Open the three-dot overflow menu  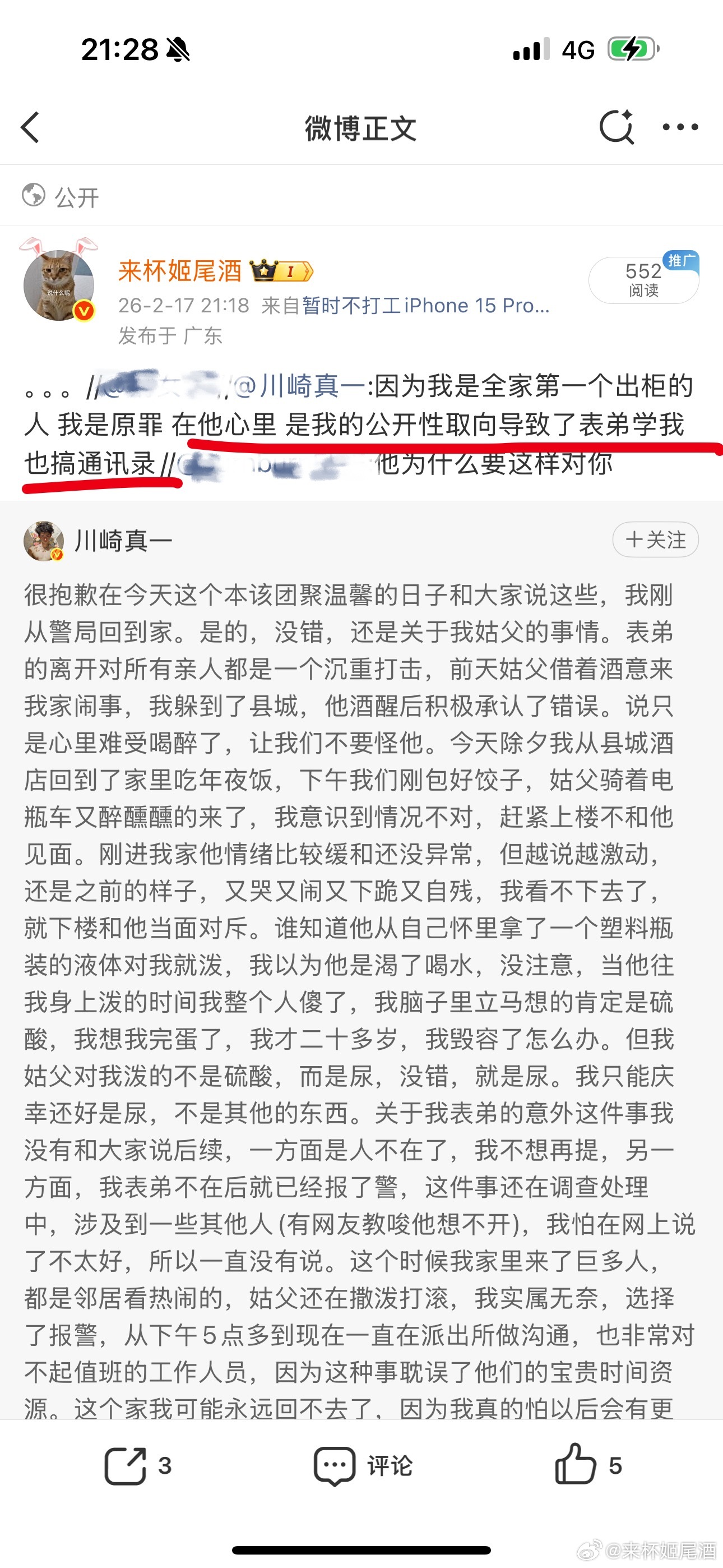click(x=680, y=127)
